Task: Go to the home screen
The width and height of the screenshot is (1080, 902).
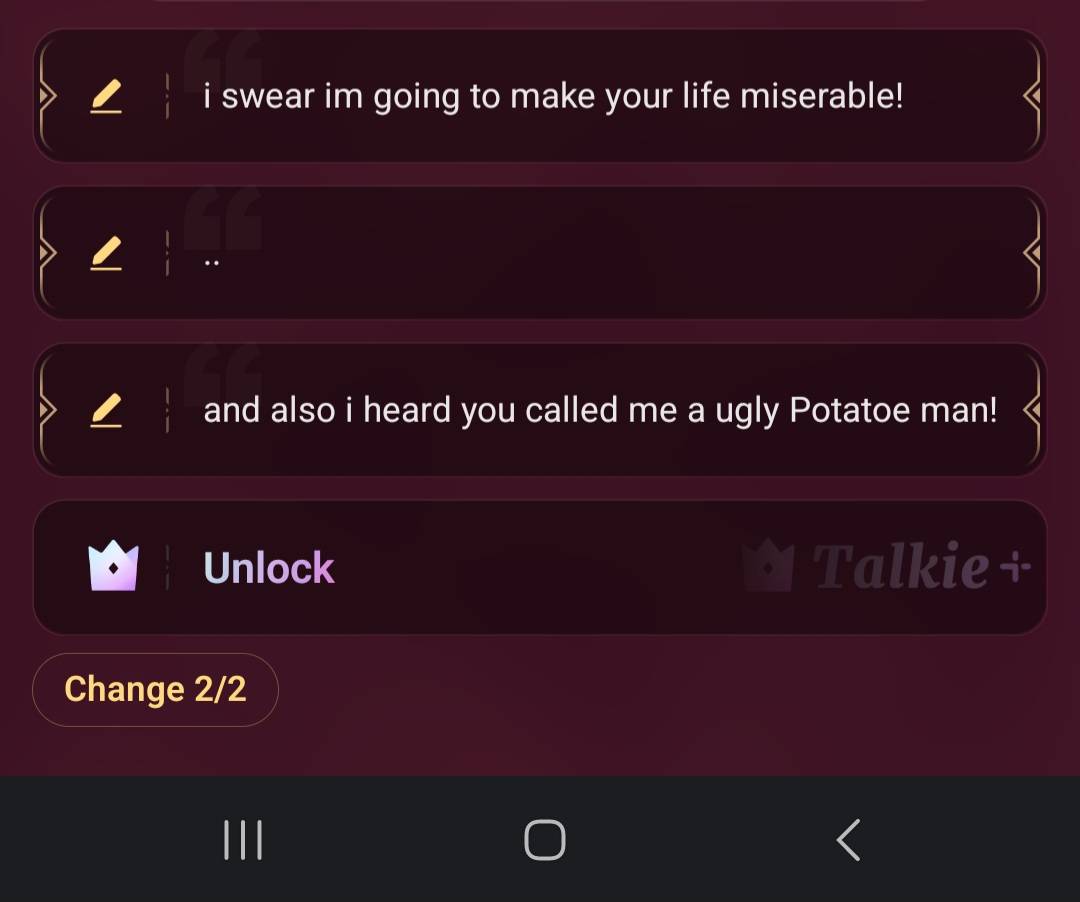Action: tap(545, 840)
